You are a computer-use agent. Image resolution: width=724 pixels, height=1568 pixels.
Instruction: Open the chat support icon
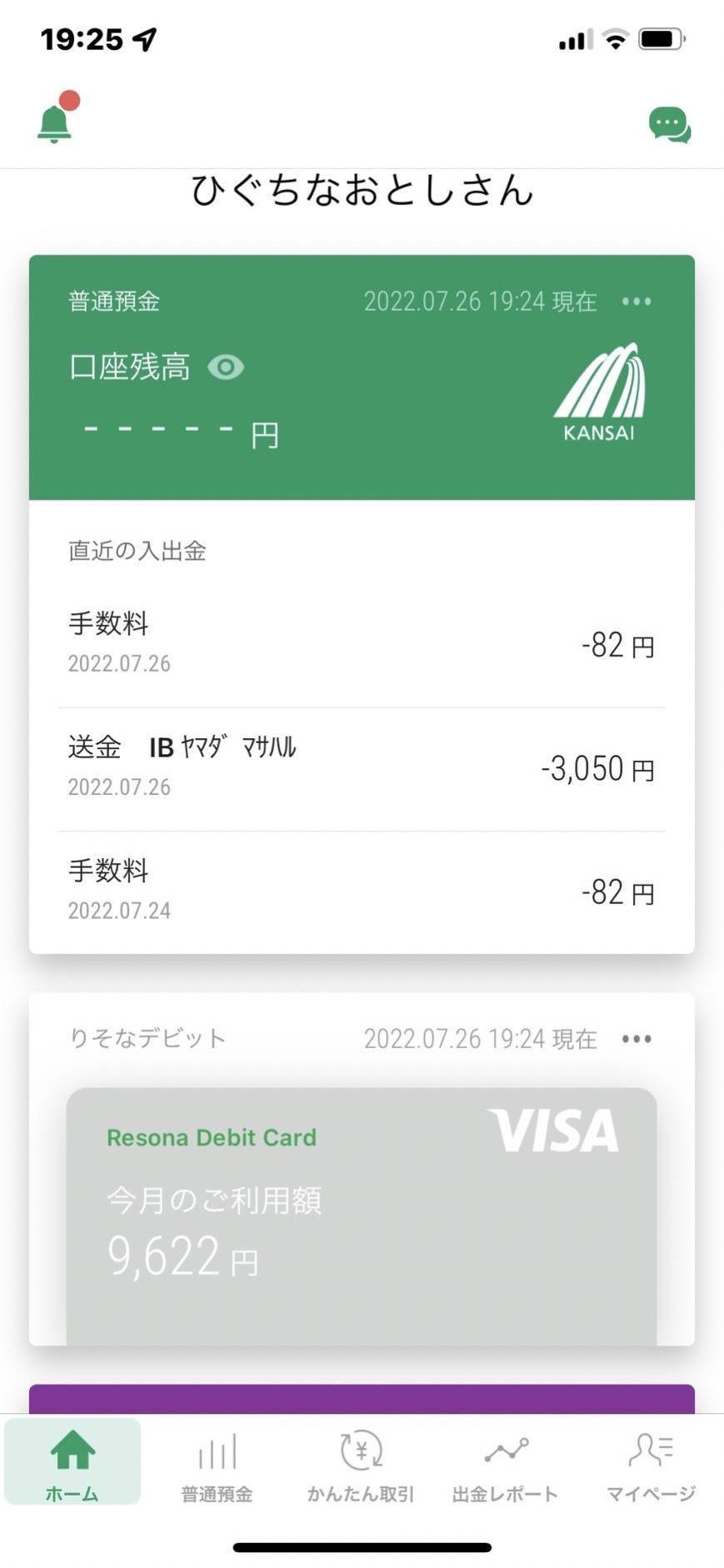pos(670,125)
